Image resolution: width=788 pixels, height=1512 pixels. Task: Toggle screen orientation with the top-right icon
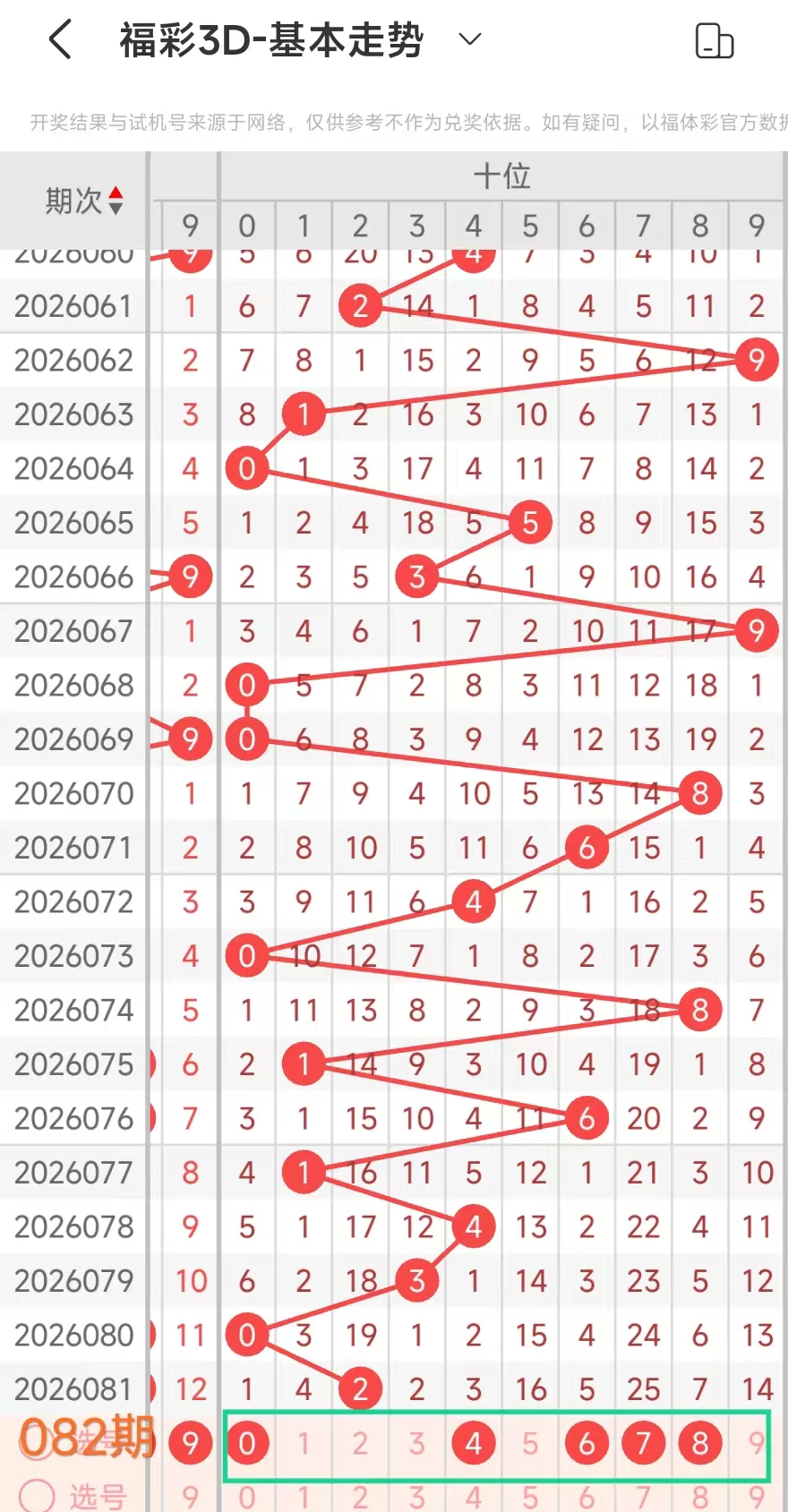click(715, 40)
